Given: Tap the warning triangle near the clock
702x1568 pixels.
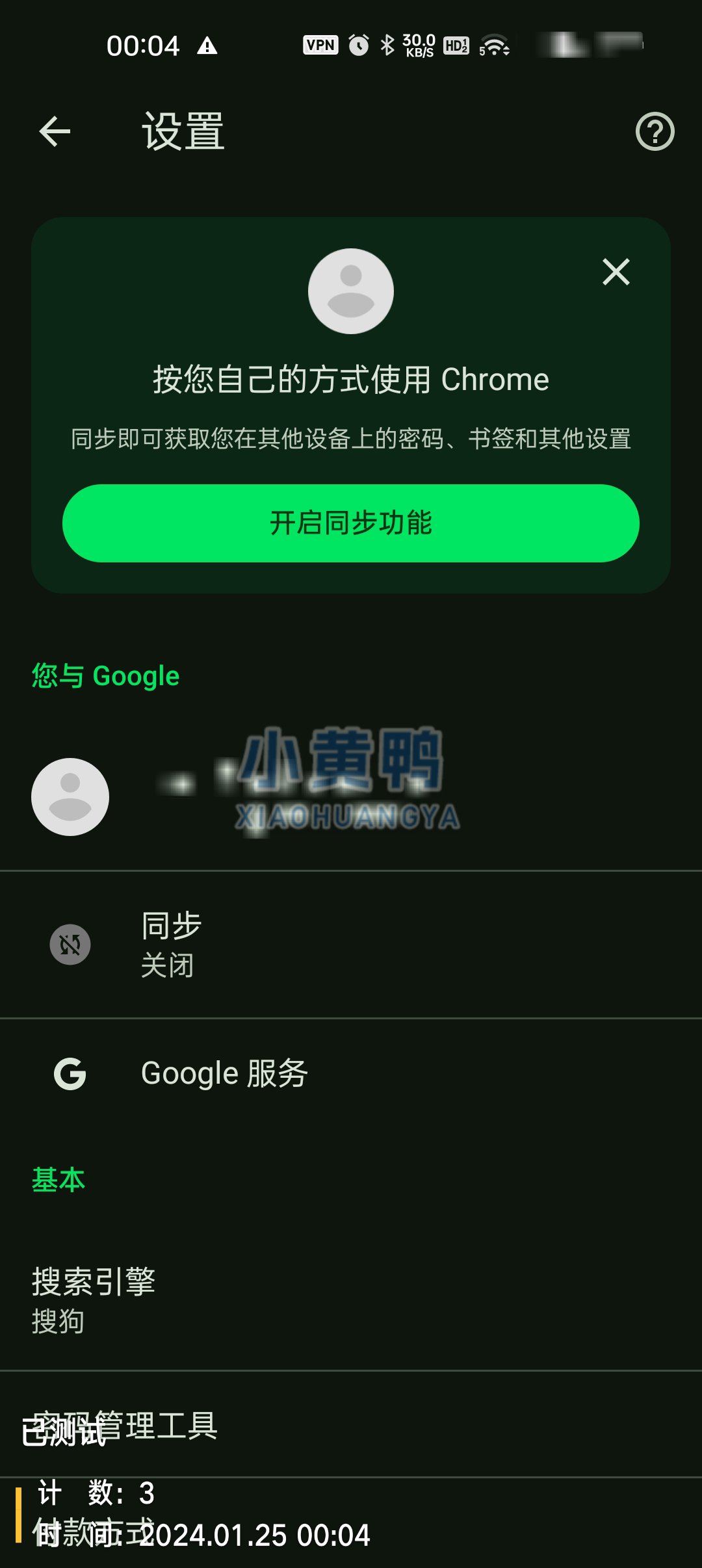Looking at the screenshot, I should pos(207,46).
